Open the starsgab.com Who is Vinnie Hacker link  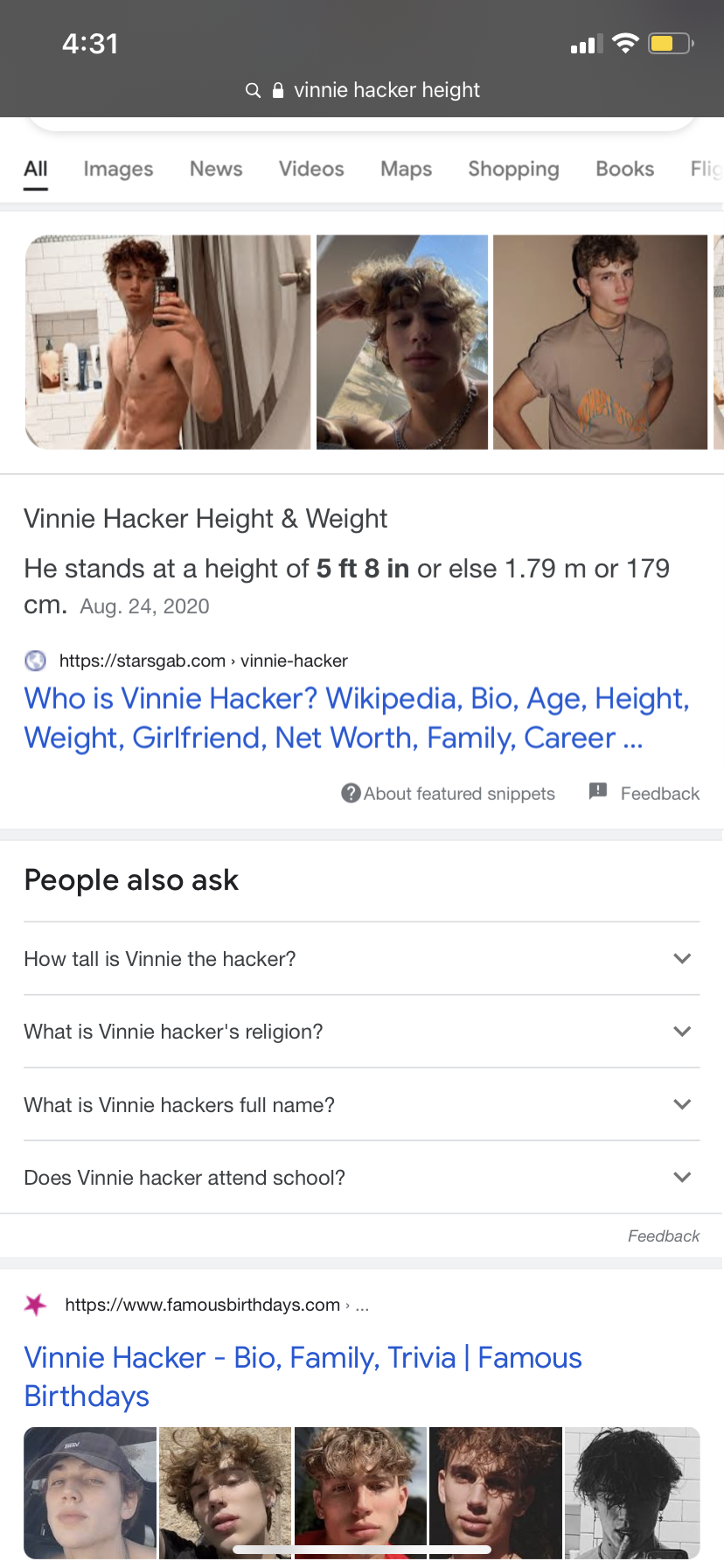tap(357, 717)
